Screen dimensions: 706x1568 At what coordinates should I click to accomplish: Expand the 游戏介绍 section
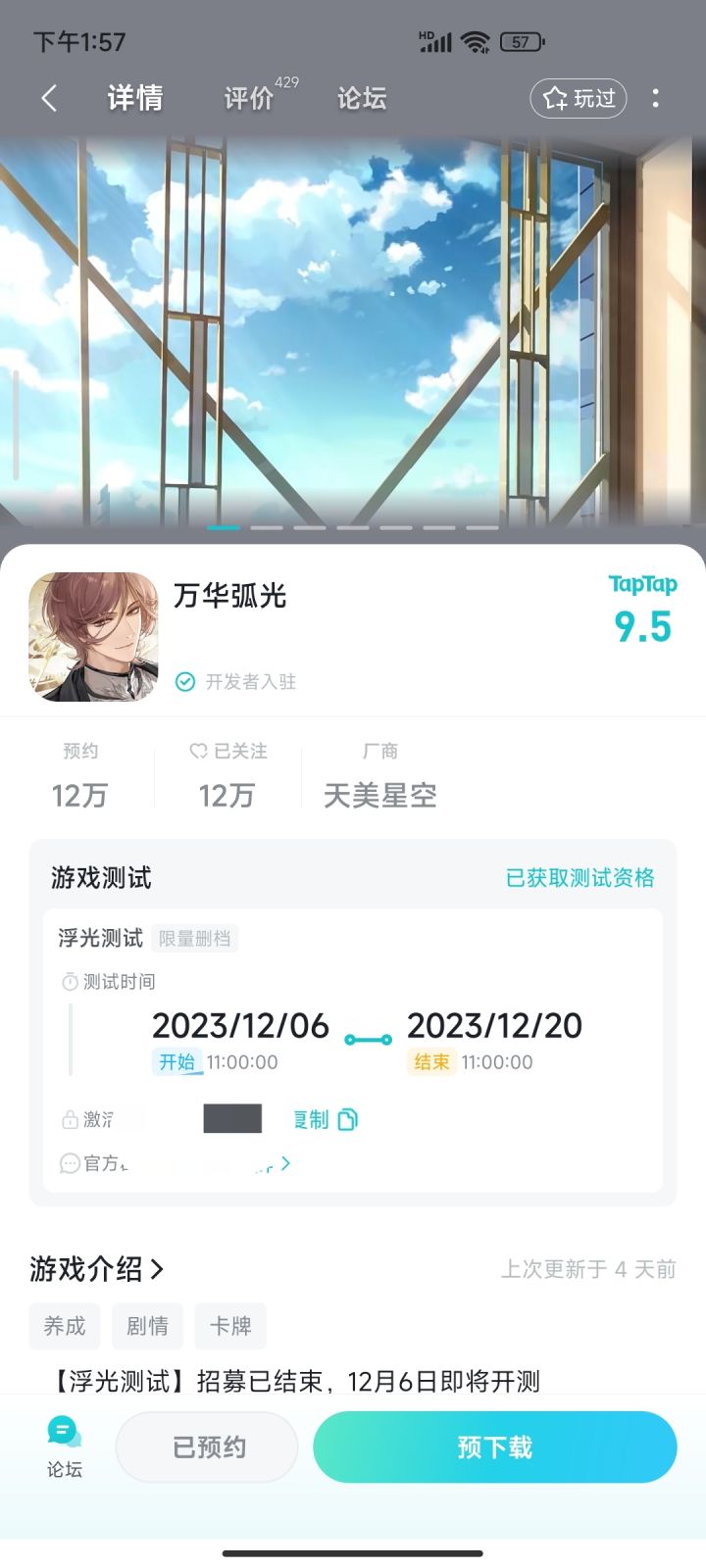[96, 1269]
